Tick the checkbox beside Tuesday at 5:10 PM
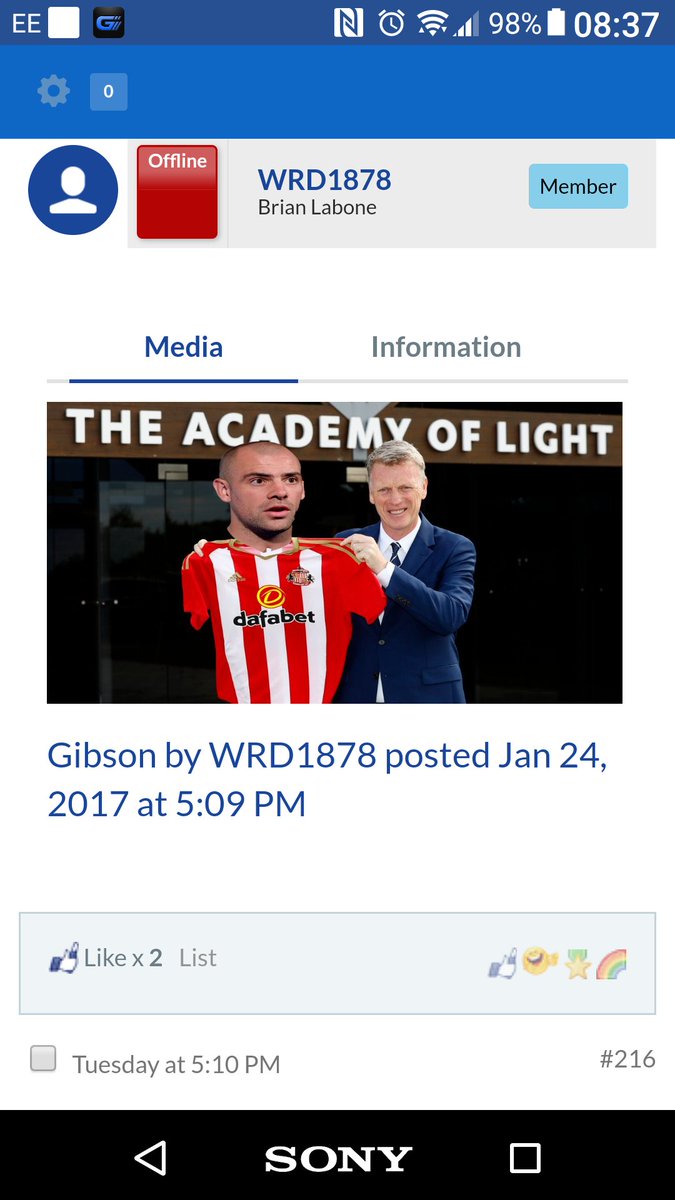Viewport: 675px width, 1200px height. point(43,1058)
